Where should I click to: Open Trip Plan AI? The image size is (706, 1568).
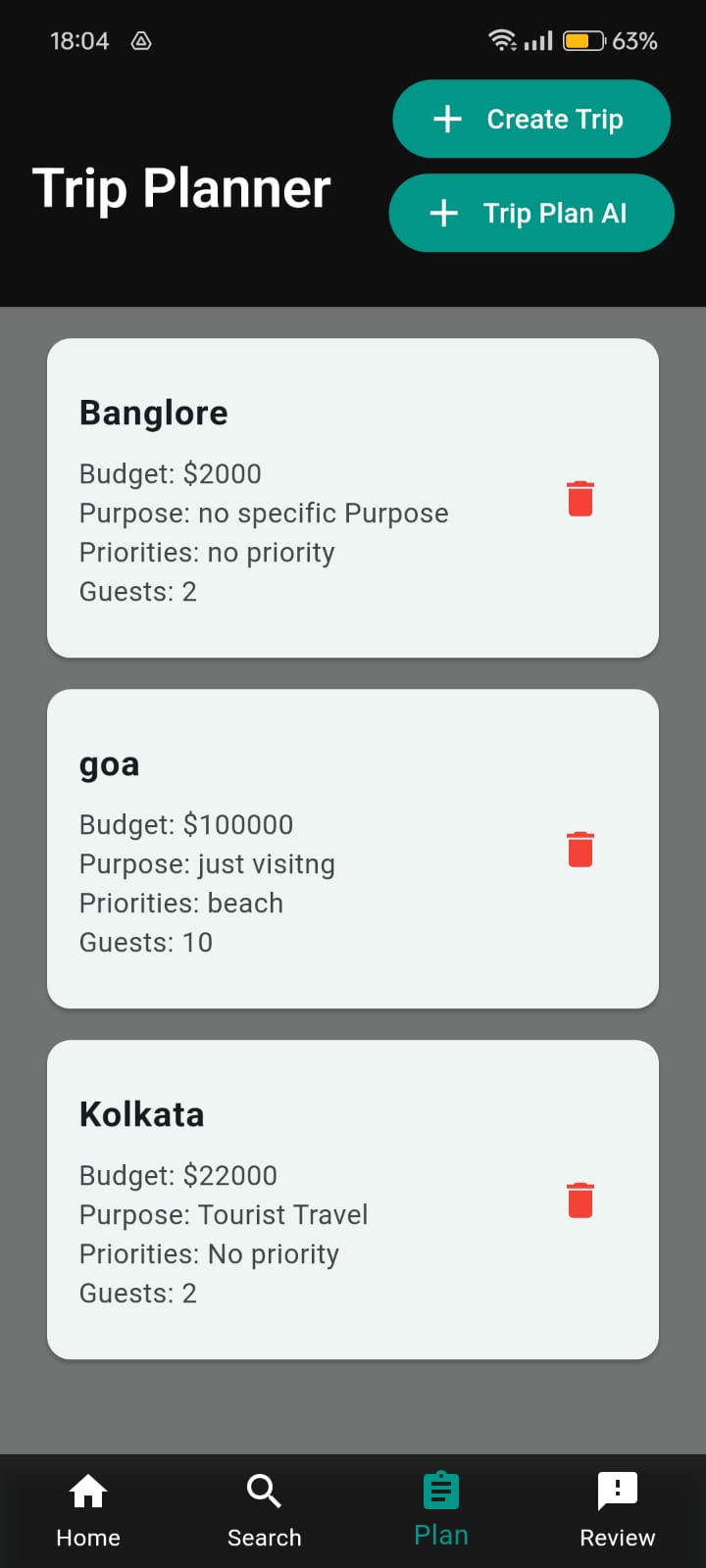tap(531, 214)
